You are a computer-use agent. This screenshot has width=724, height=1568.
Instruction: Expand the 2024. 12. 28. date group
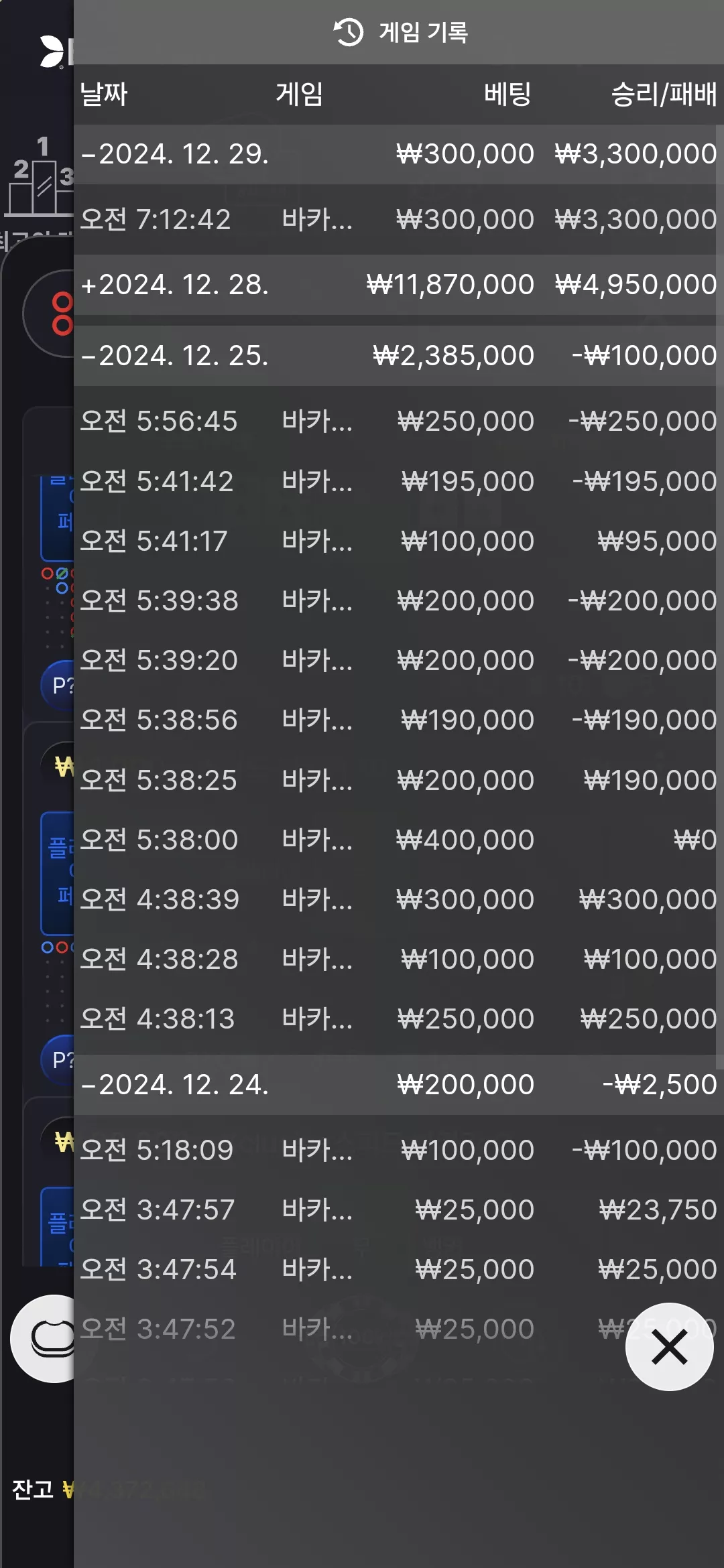pos(398,285)
